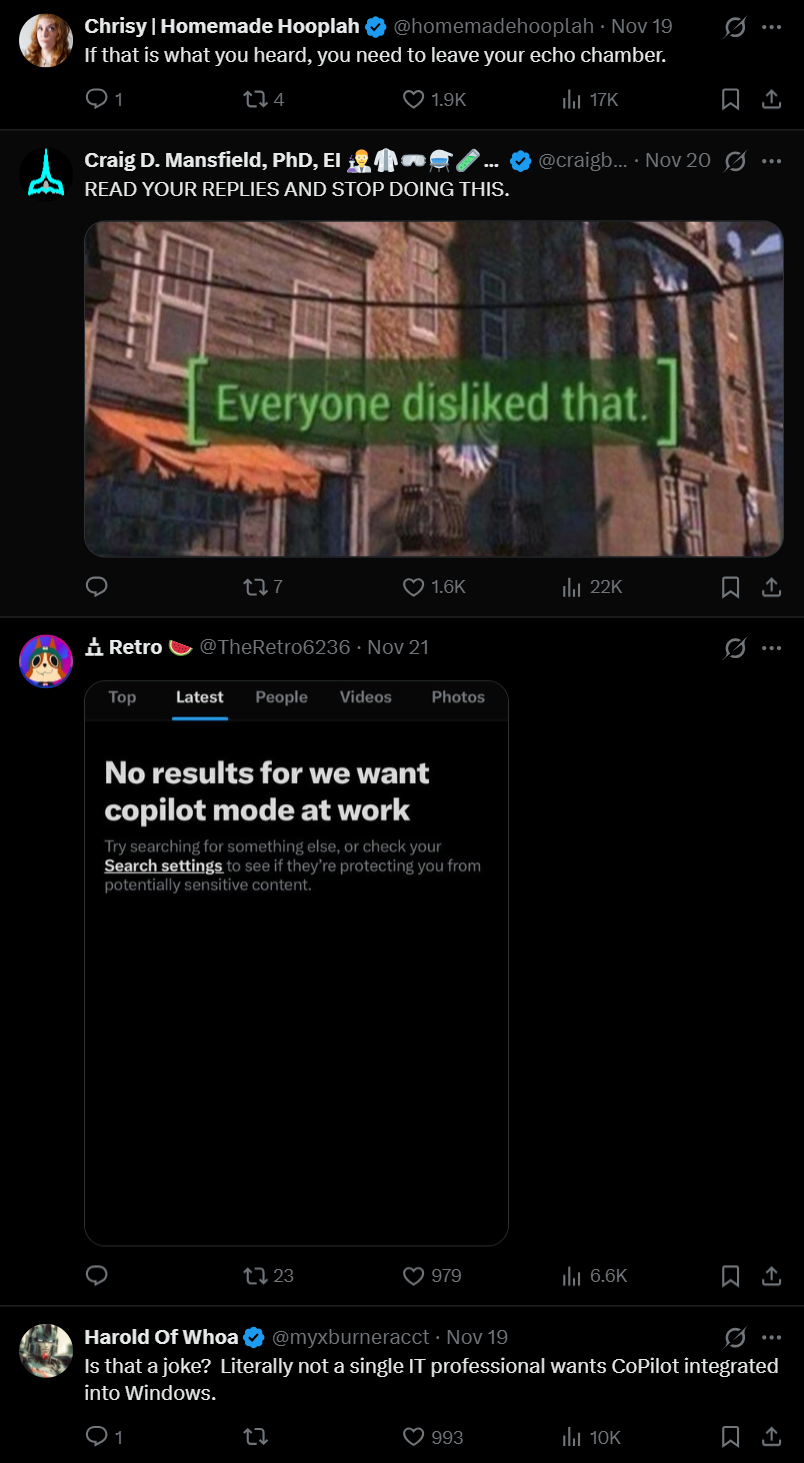Open overflow menu on Chrisy's post

click(x=771, y=27)
